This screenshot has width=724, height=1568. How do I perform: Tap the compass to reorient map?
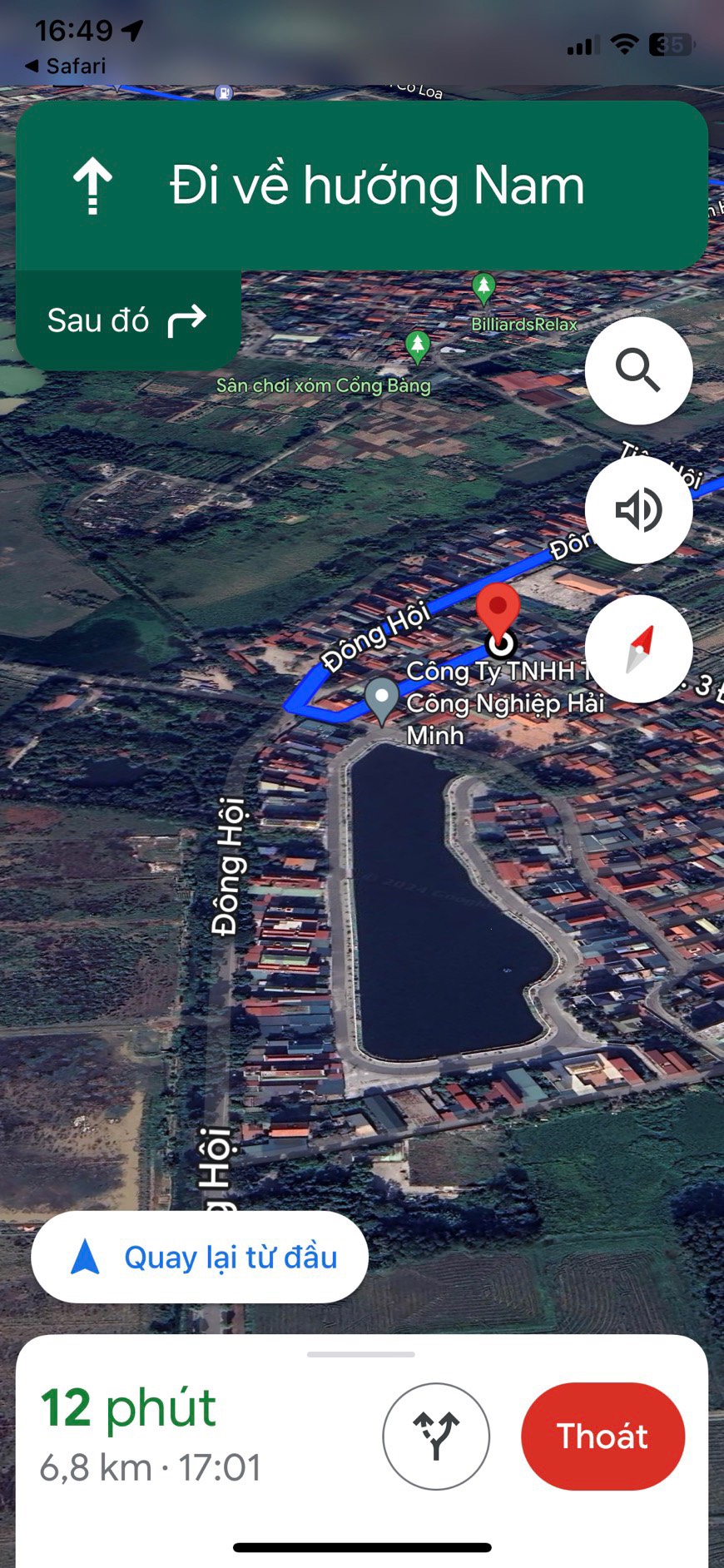click(x=638, y=648)
